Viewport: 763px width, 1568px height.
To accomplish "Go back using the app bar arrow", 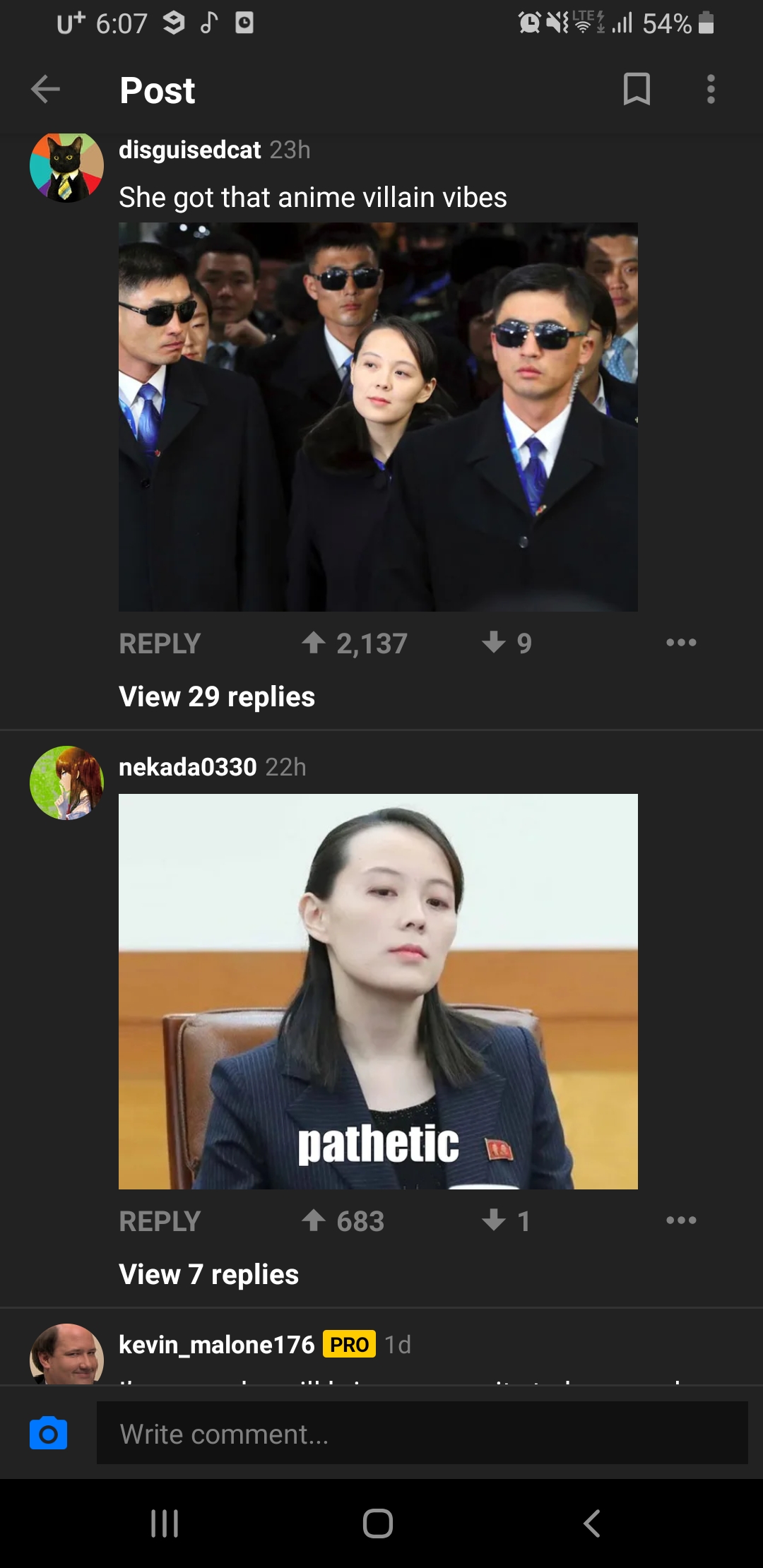I will pos(46,90).
